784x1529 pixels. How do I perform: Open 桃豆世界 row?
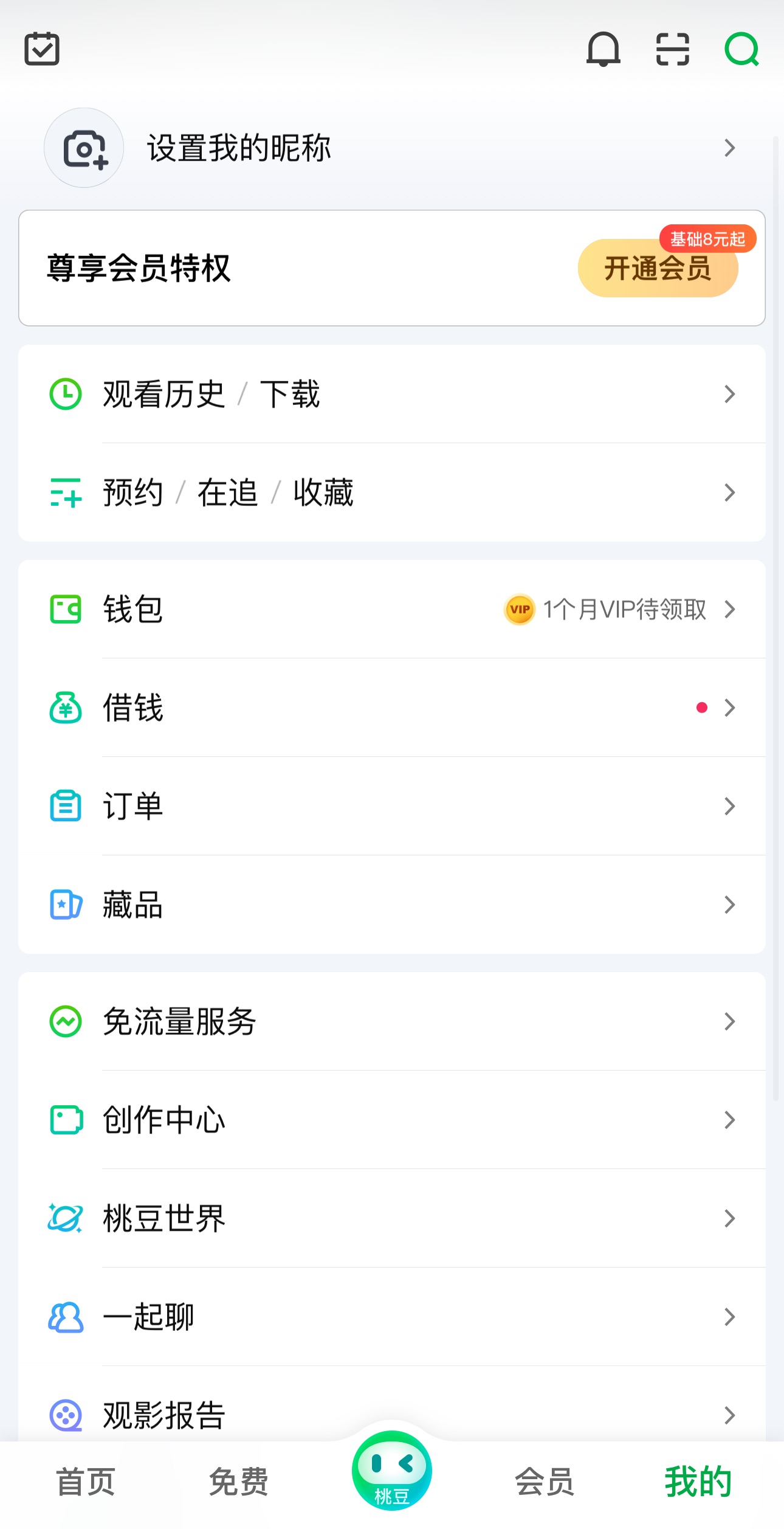click(392, 1218)
